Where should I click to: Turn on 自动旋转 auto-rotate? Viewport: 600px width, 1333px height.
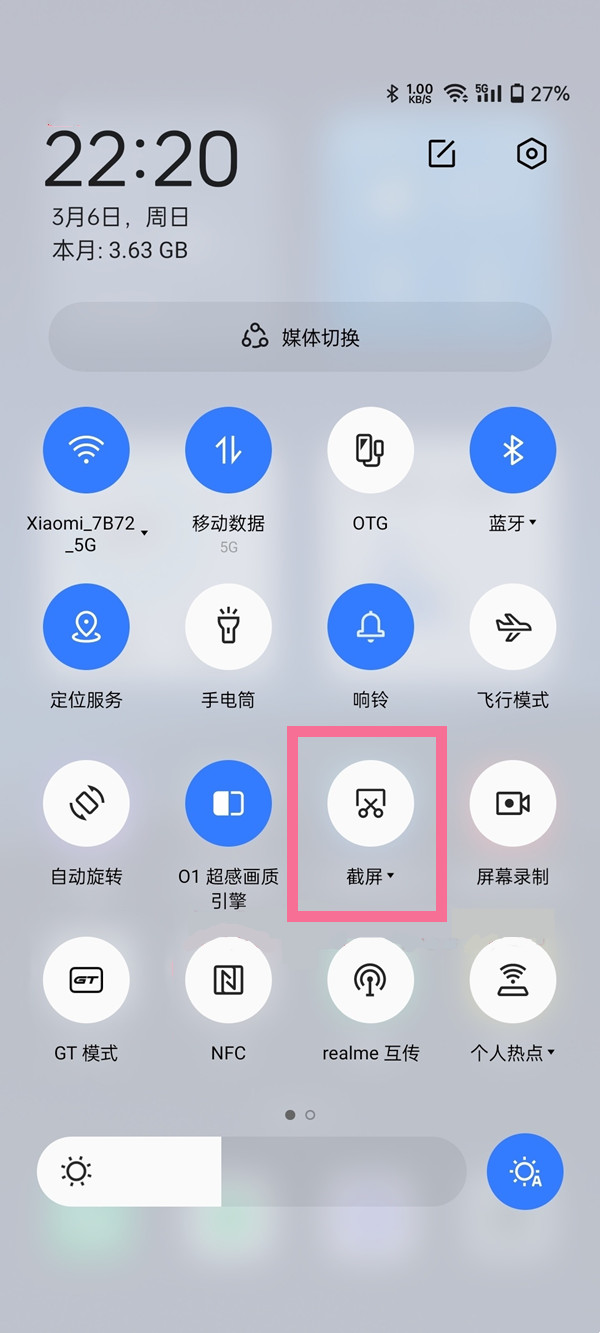86,804
